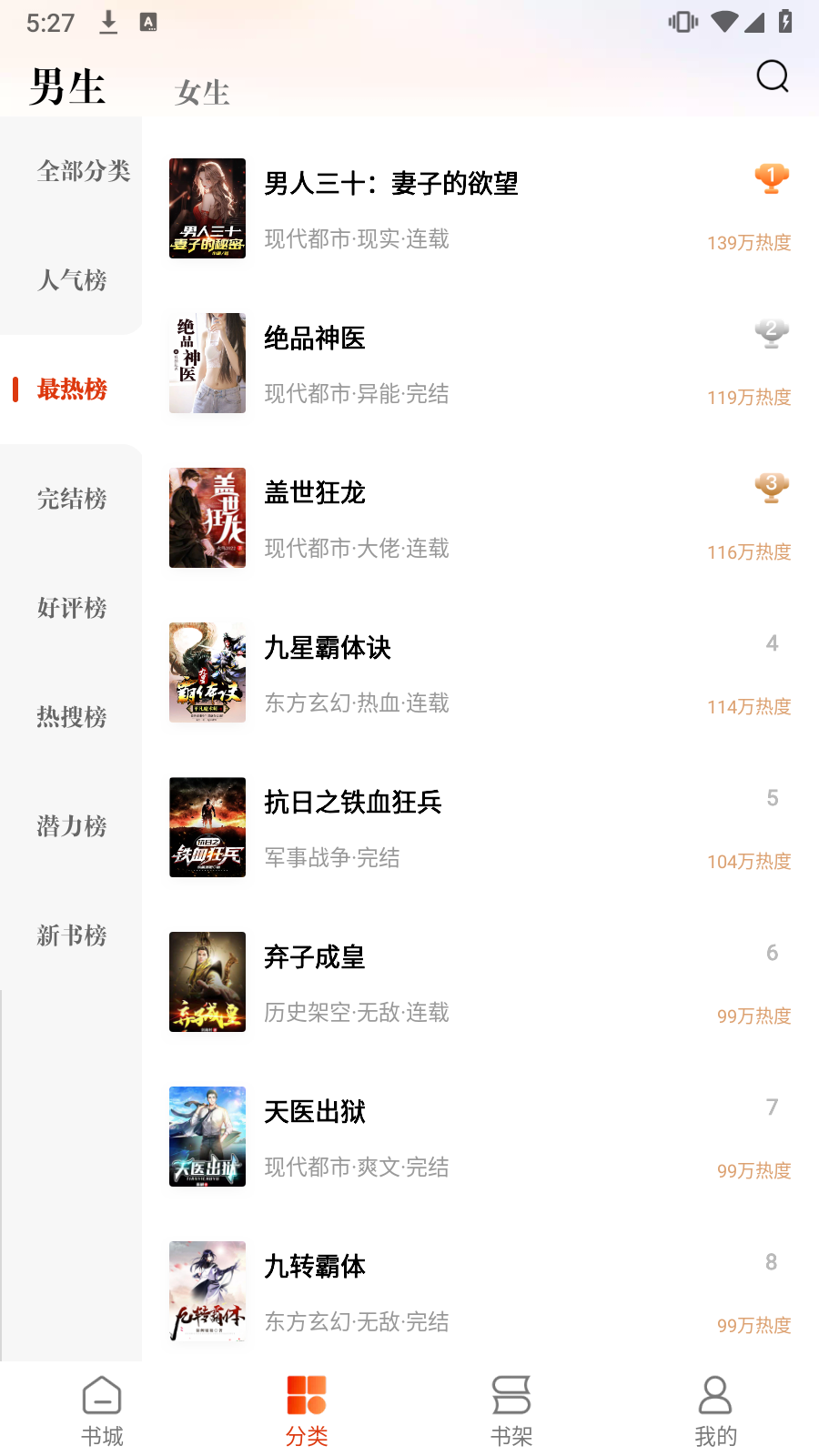819x1456 pixels.
Task: Select the 全部分类 category
Action: click(x=84, y=171)
